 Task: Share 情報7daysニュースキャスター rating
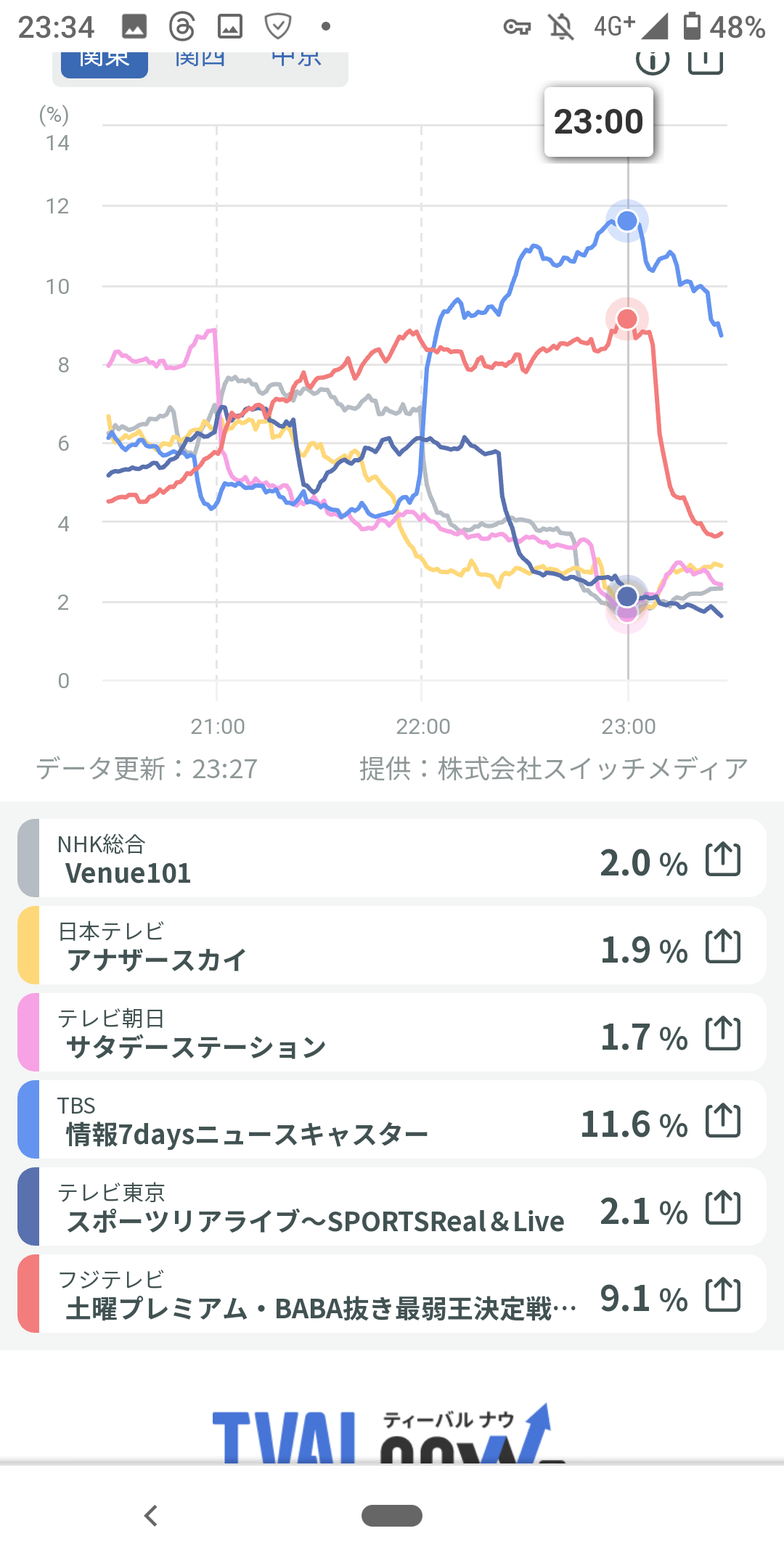pyautogui.click(x=723, y=1121)
